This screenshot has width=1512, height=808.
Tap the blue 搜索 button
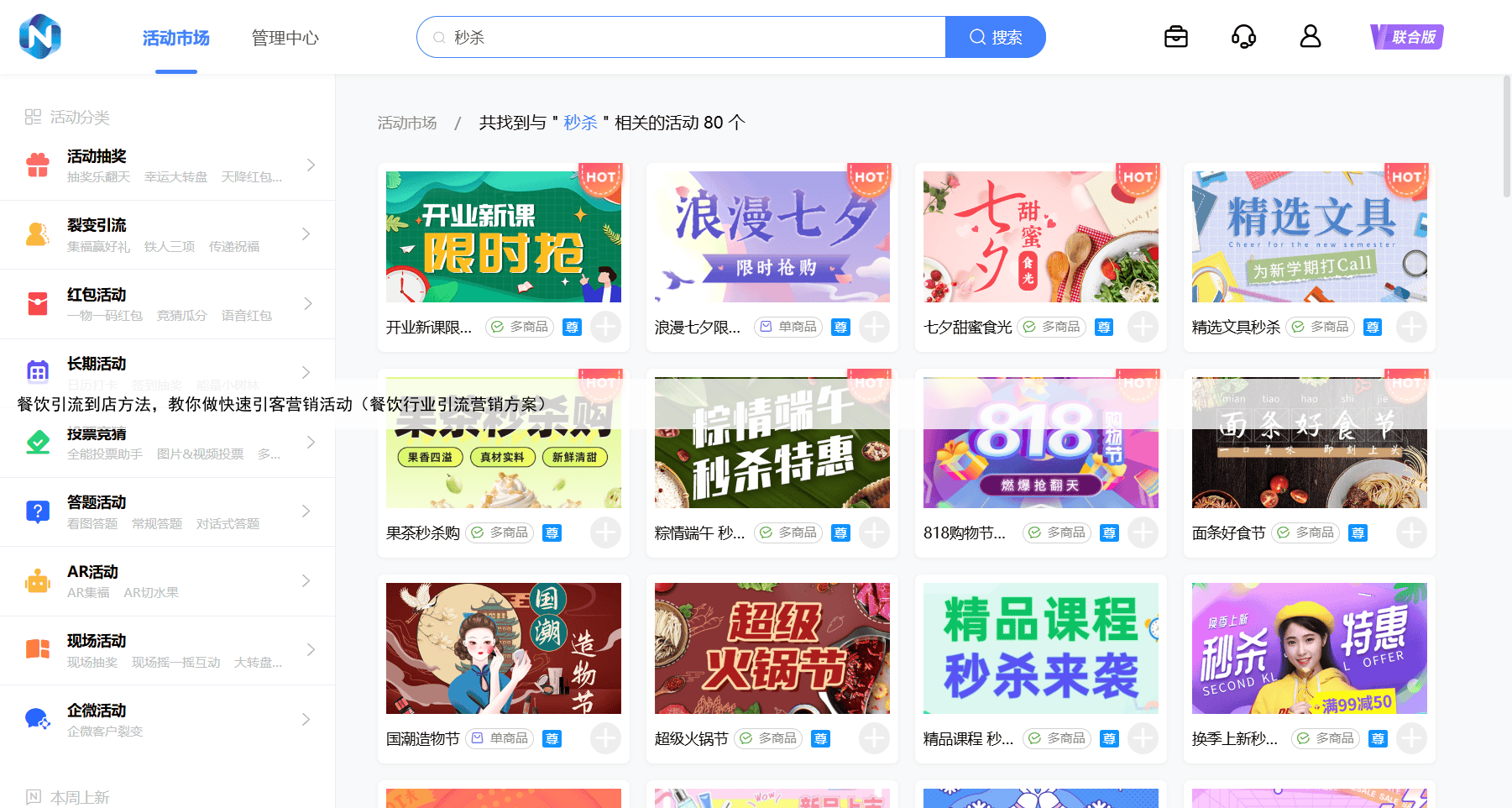(x=995, y=38)
